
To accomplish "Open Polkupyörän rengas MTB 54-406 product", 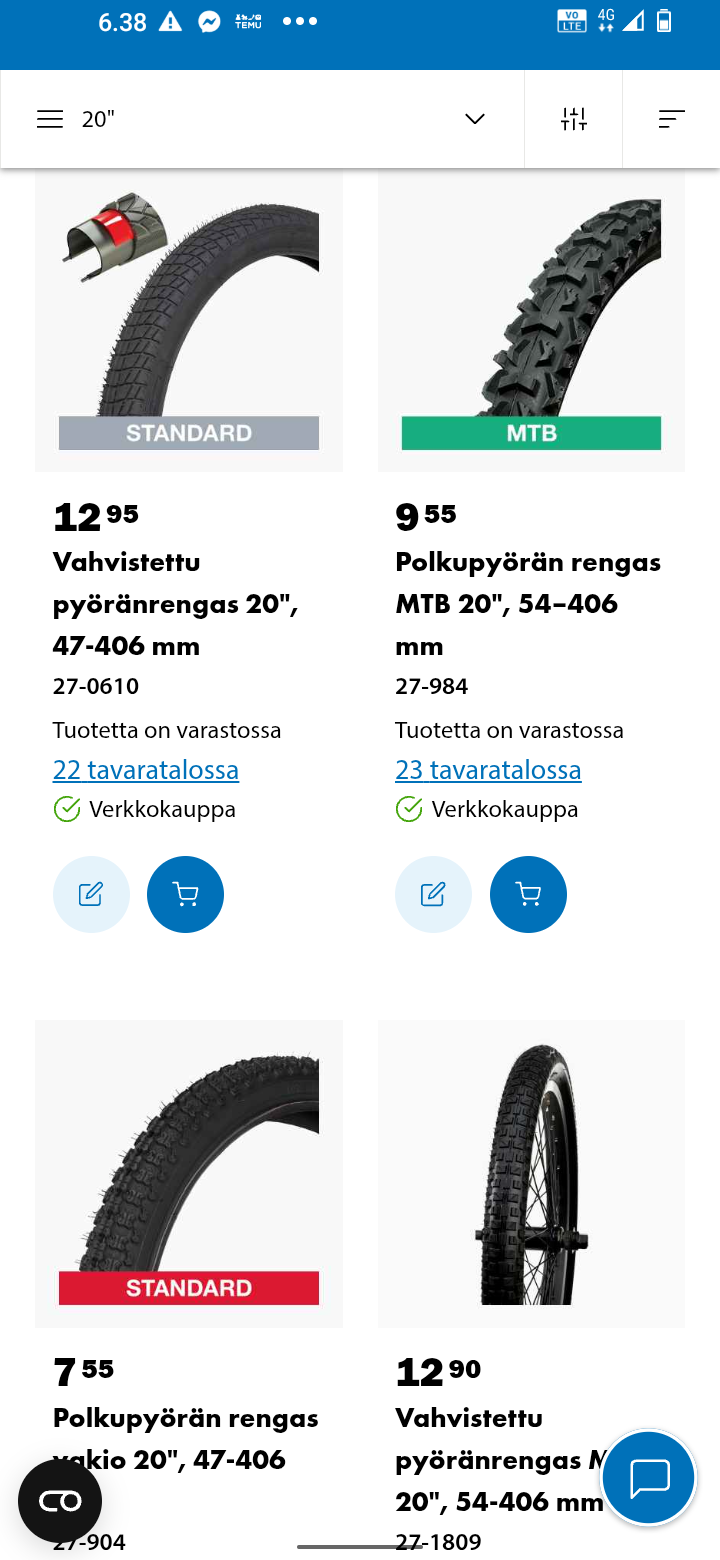I will 527,603.
